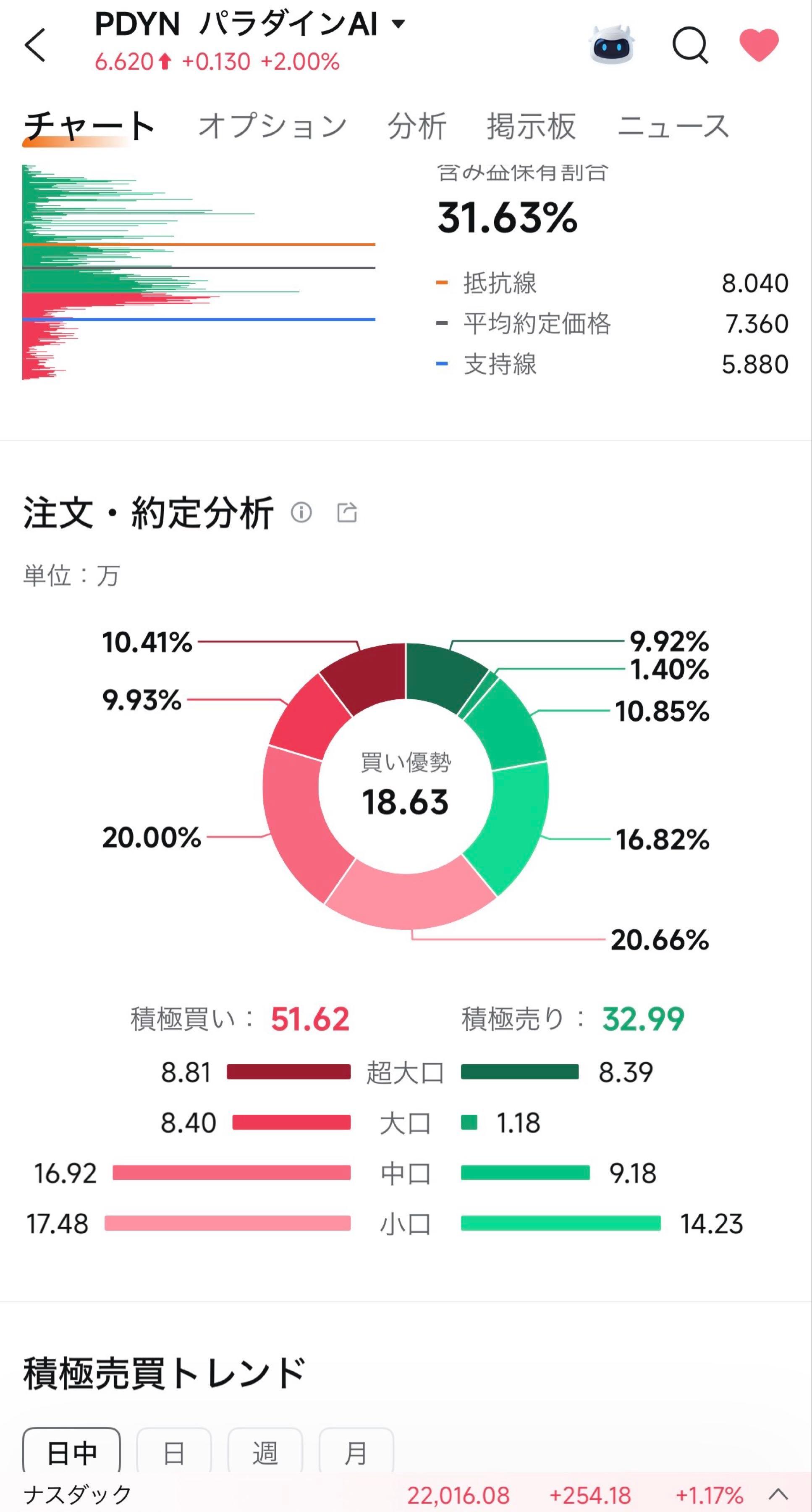
Task: Go back using the arrow icon
Action: [35, 45]
